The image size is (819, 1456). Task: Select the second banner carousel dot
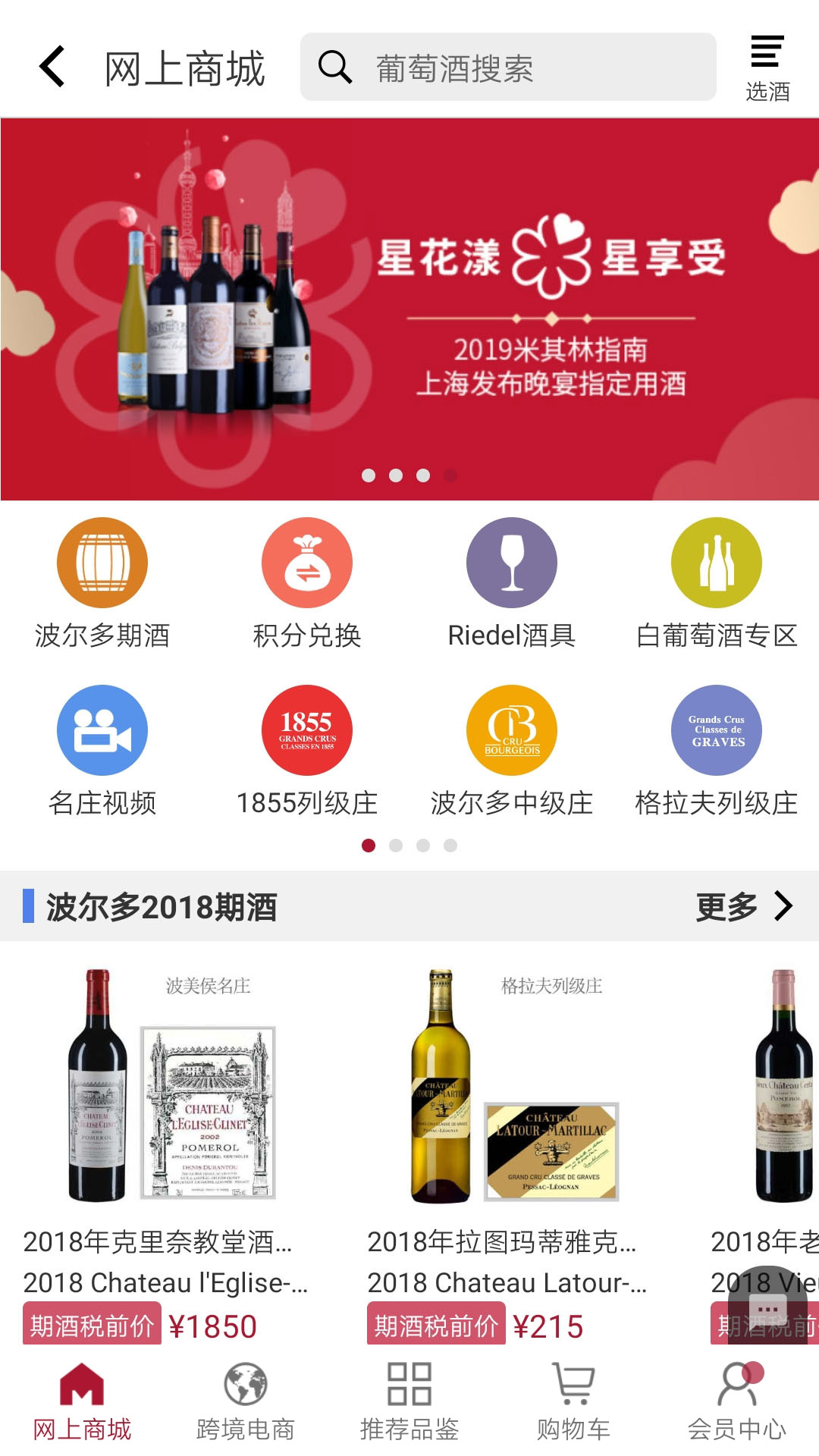[396, 475]
